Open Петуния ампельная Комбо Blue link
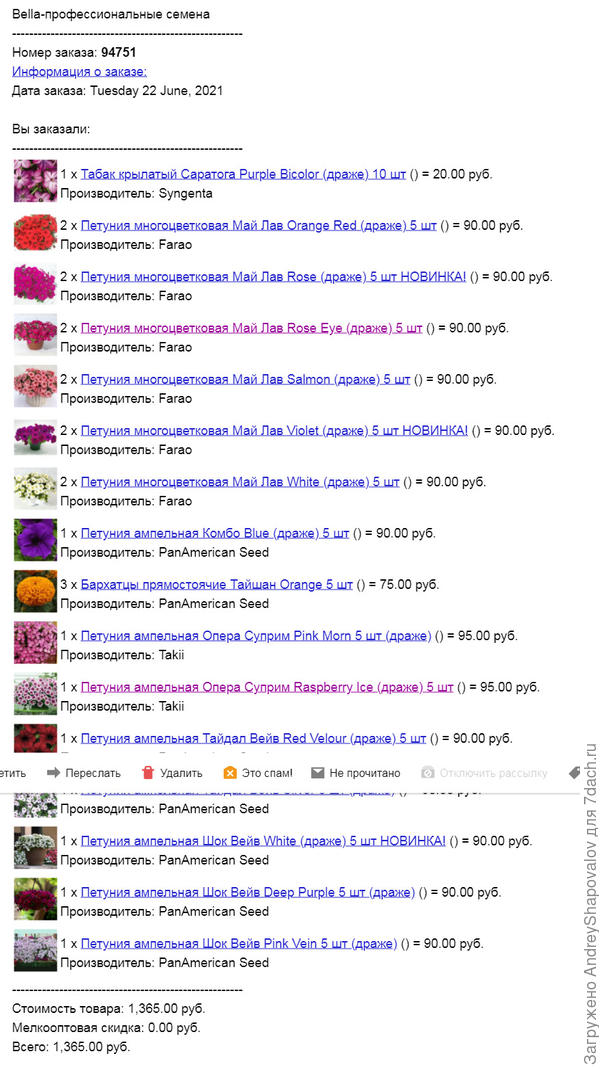 (x=215, y=533)
